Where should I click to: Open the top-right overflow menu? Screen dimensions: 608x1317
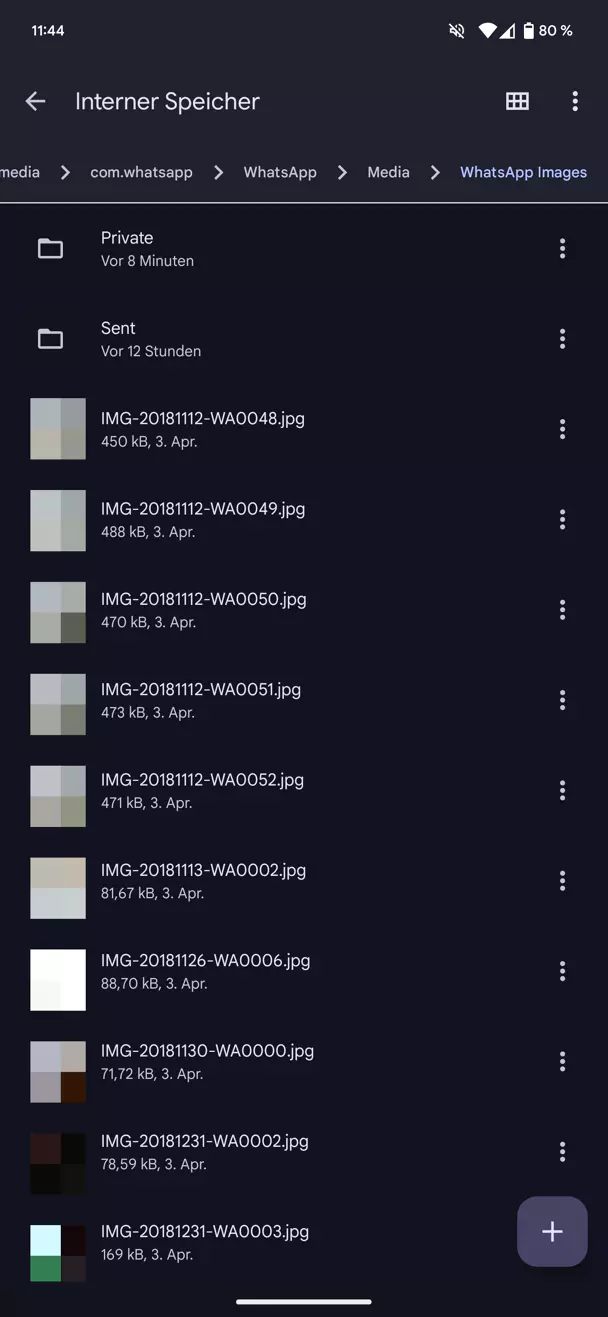[574, 101]
